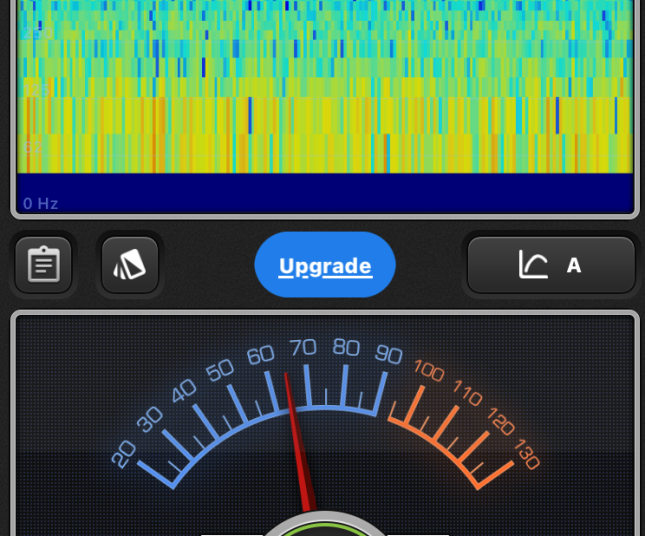Tap the eraser clear icon

(130, 265)
